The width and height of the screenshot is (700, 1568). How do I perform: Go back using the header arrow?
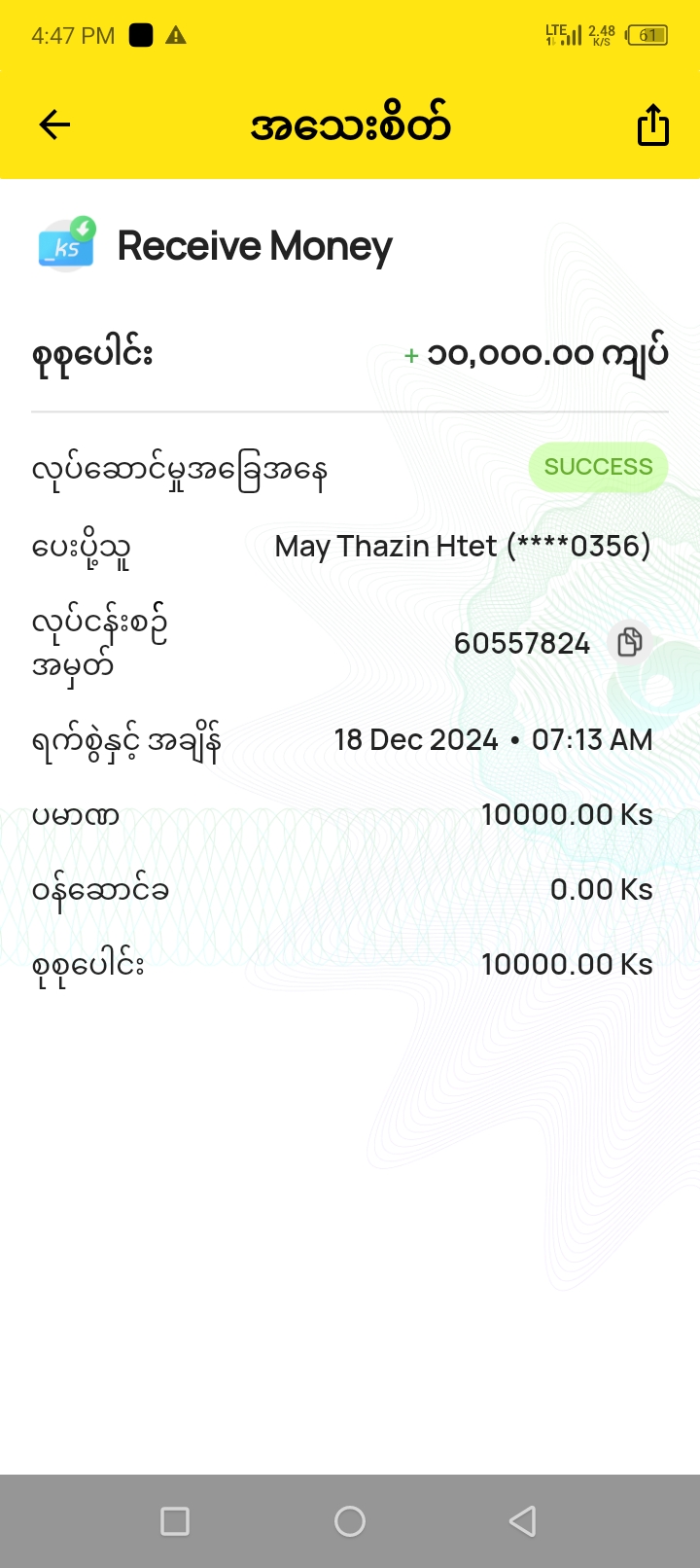(55, 125)
